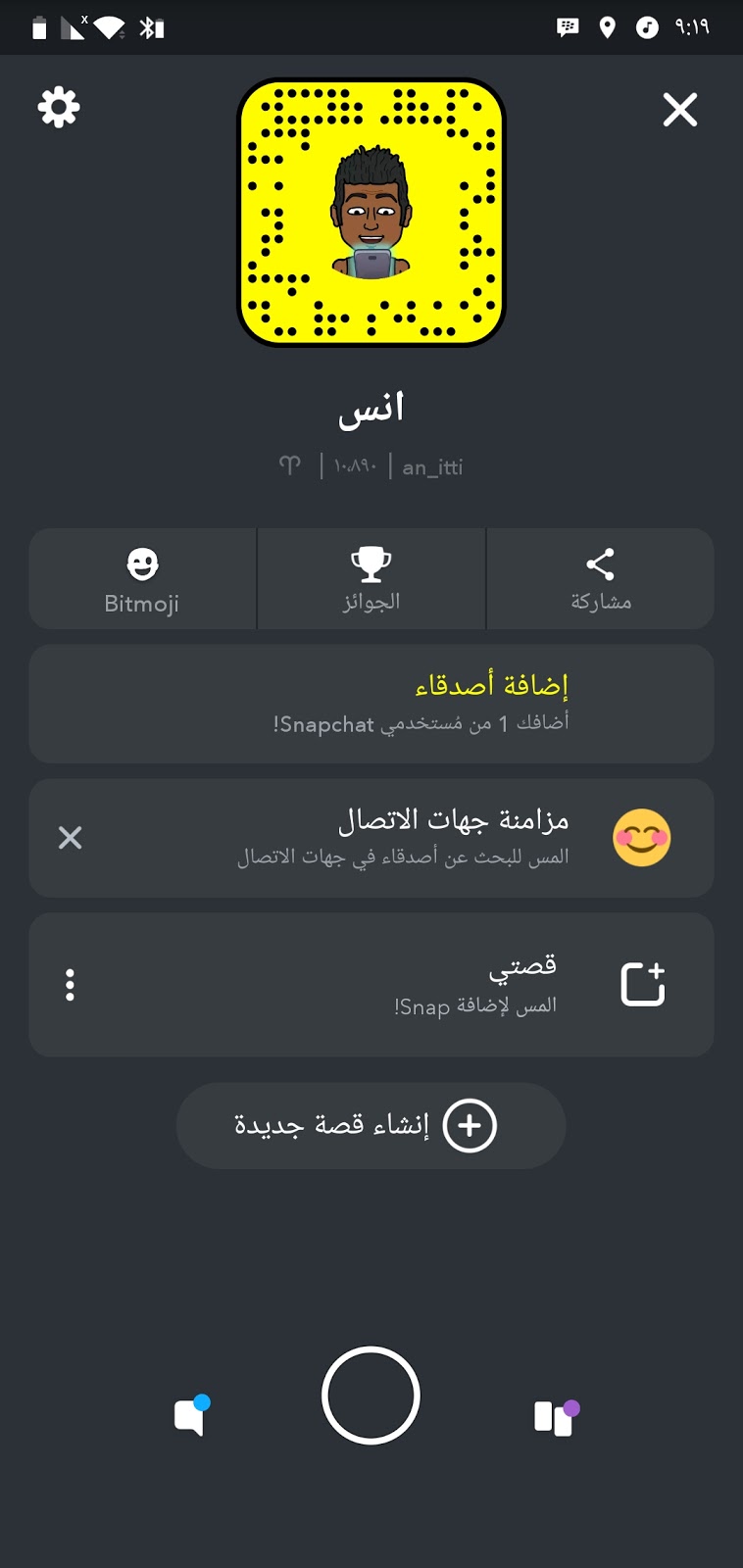
Task: Go to the chat screen icon
Action: (x=190, y=1416)
